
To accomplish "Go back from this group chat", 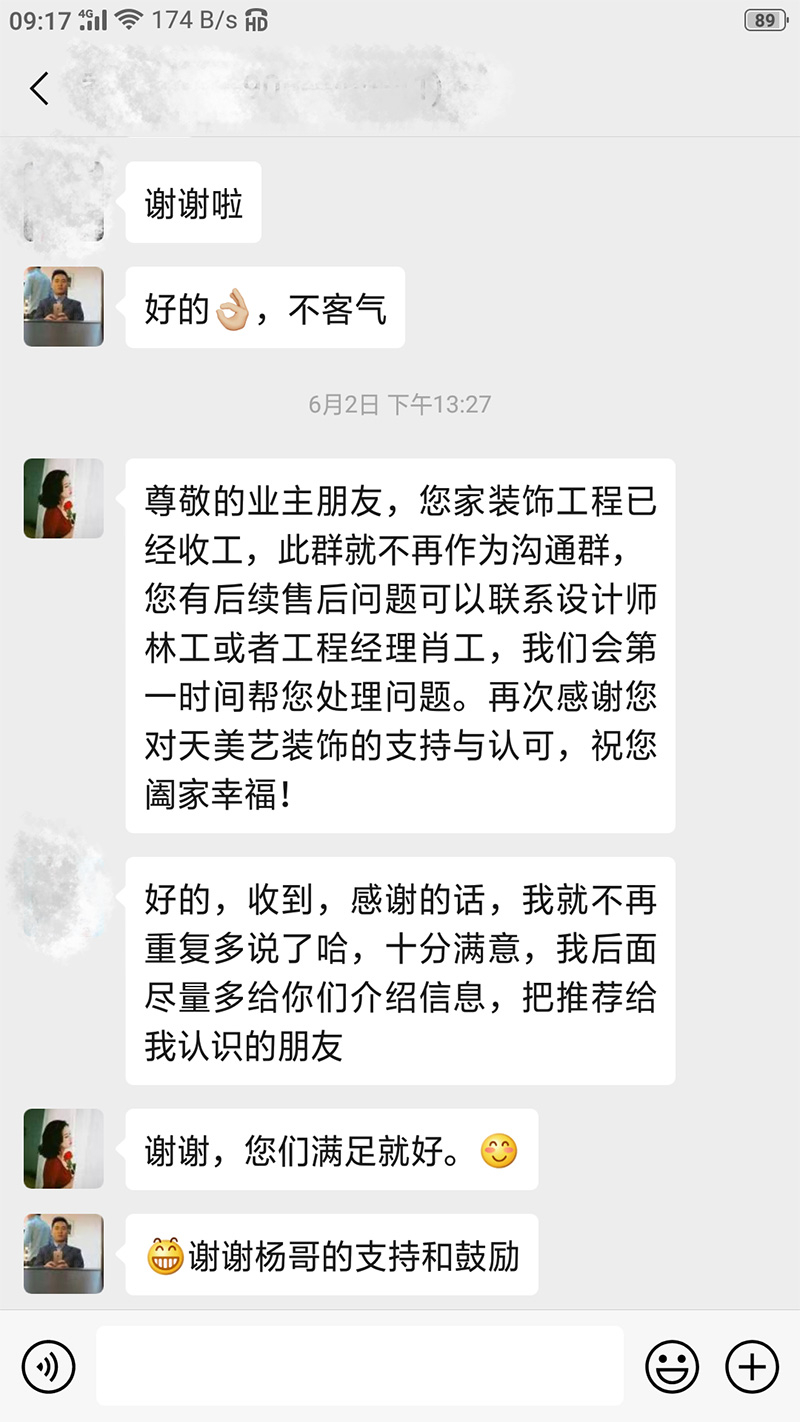I will click(39, 89).
